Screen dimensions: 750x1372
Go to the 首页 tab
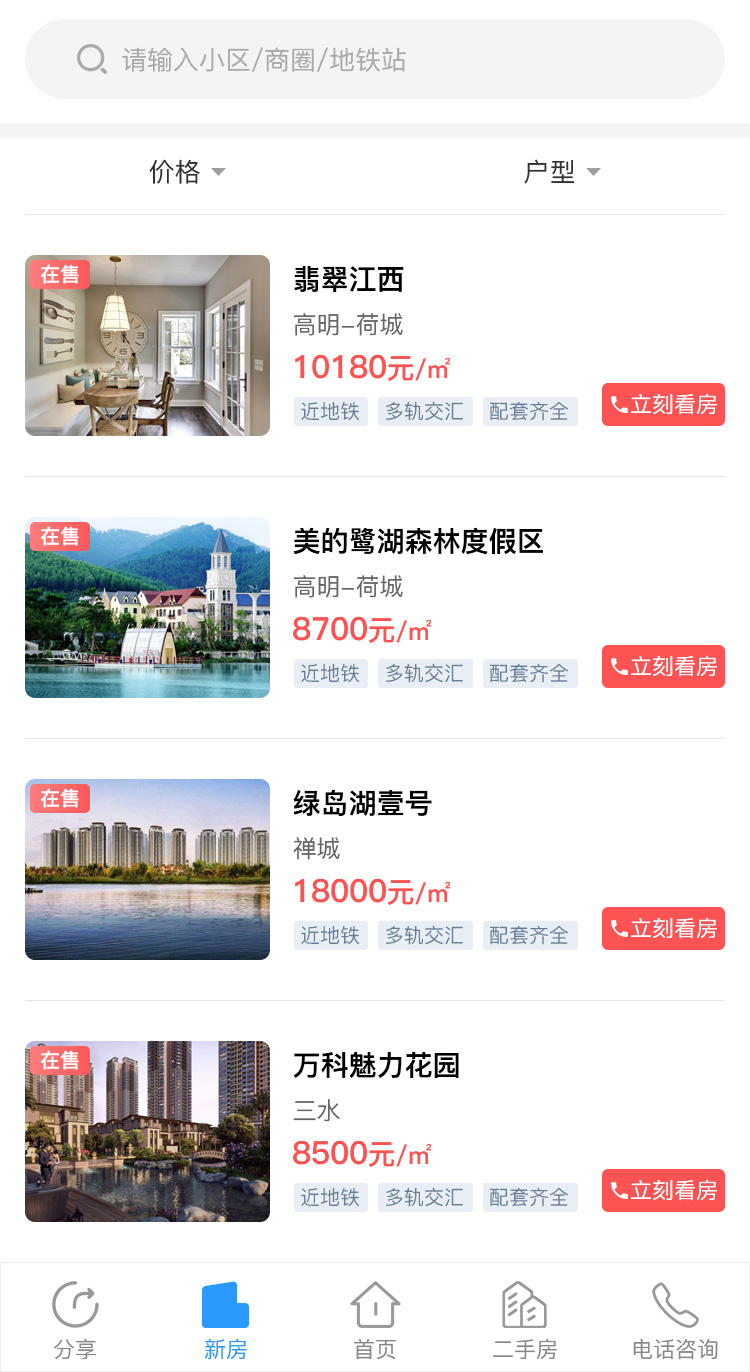(375, 1320)
